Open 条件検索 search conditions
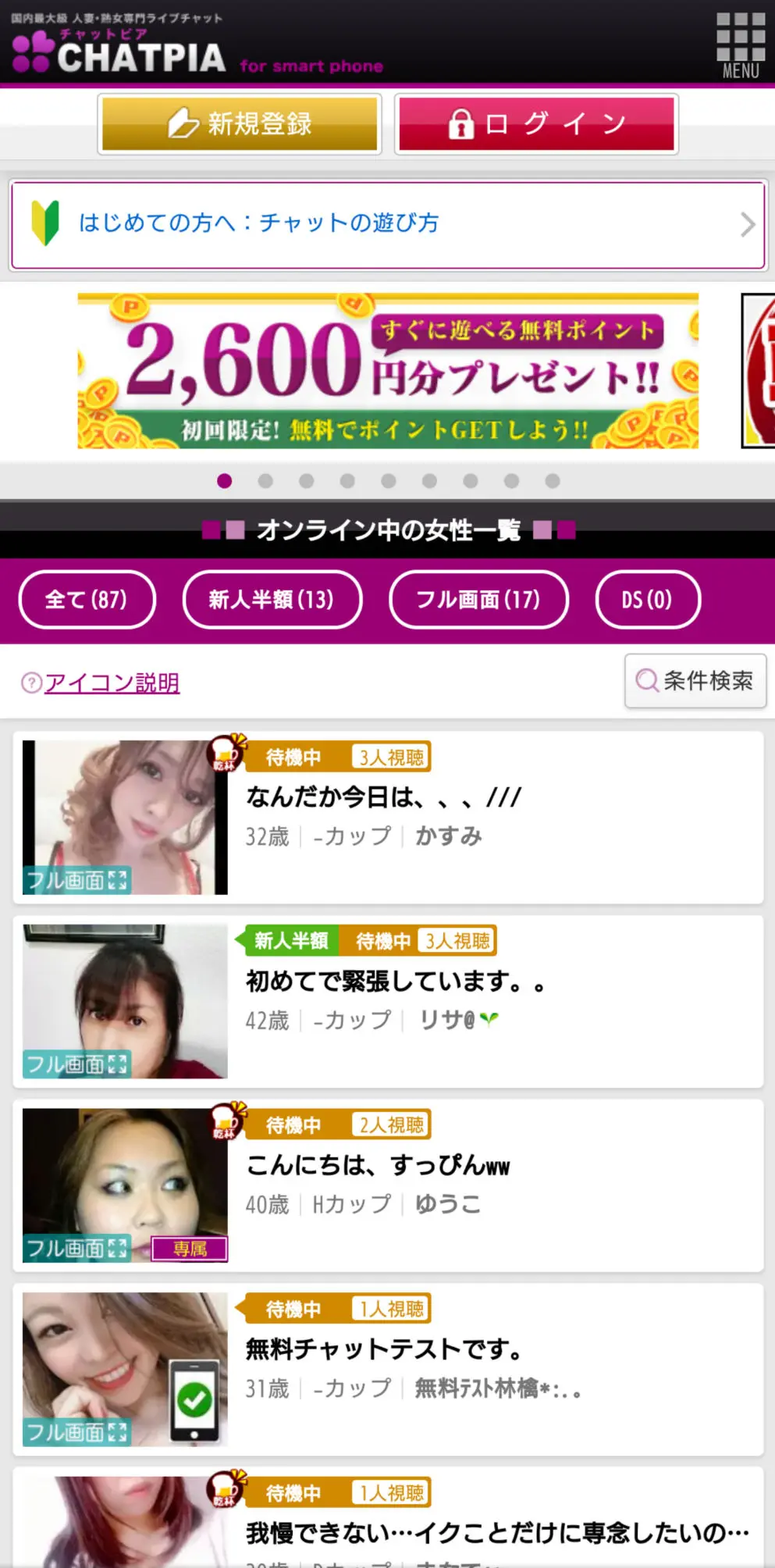This screenshot has width=775, height=1568. tap(695, 681)
